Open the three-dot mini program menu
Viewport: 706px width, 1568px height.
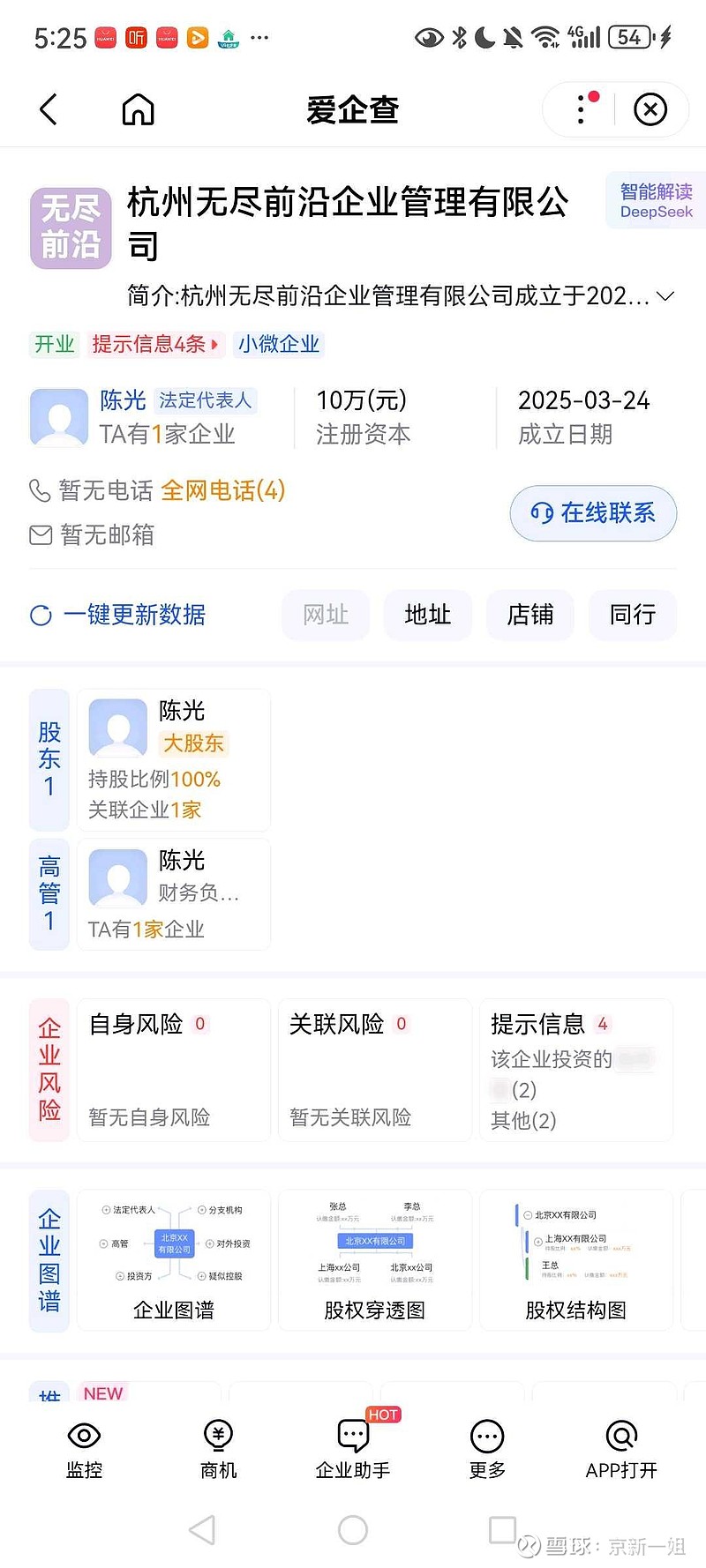pos(582,109)
